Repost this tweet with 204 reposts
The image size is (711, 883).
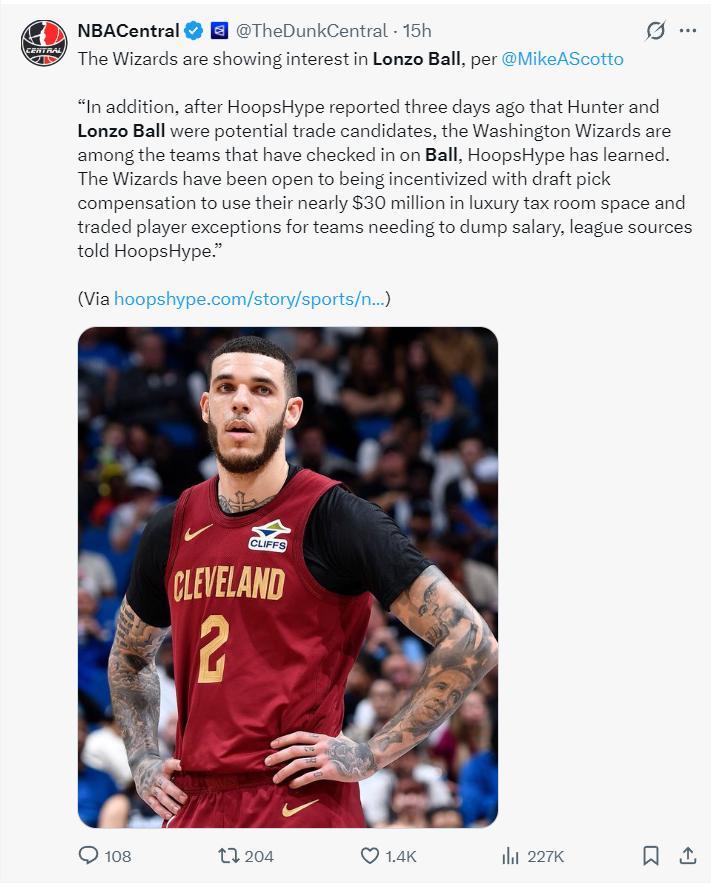(x=229, y=856)
